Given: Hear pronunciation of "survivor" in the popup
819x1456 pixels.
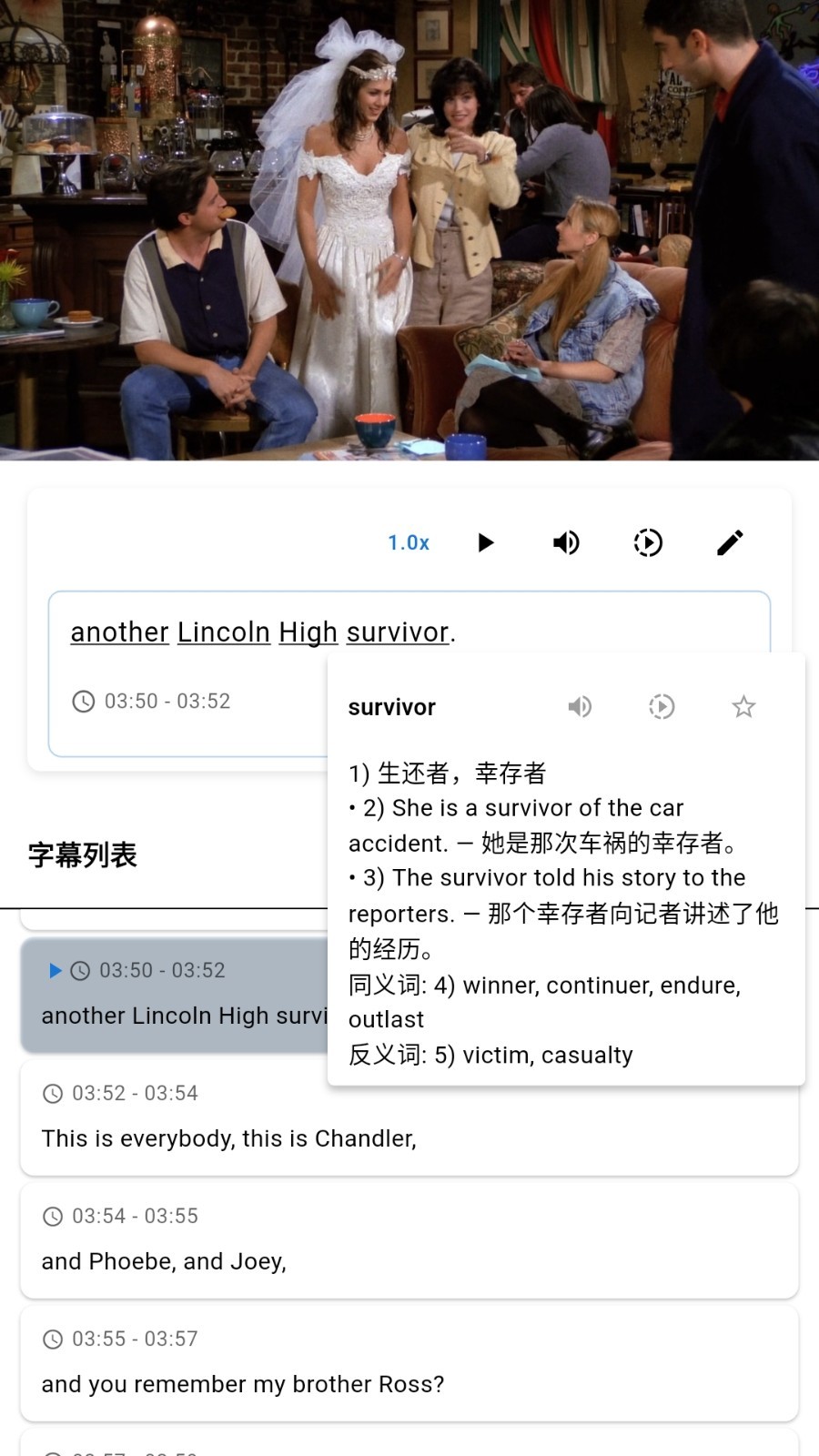Looking at the screenshot, I should 580,707.
